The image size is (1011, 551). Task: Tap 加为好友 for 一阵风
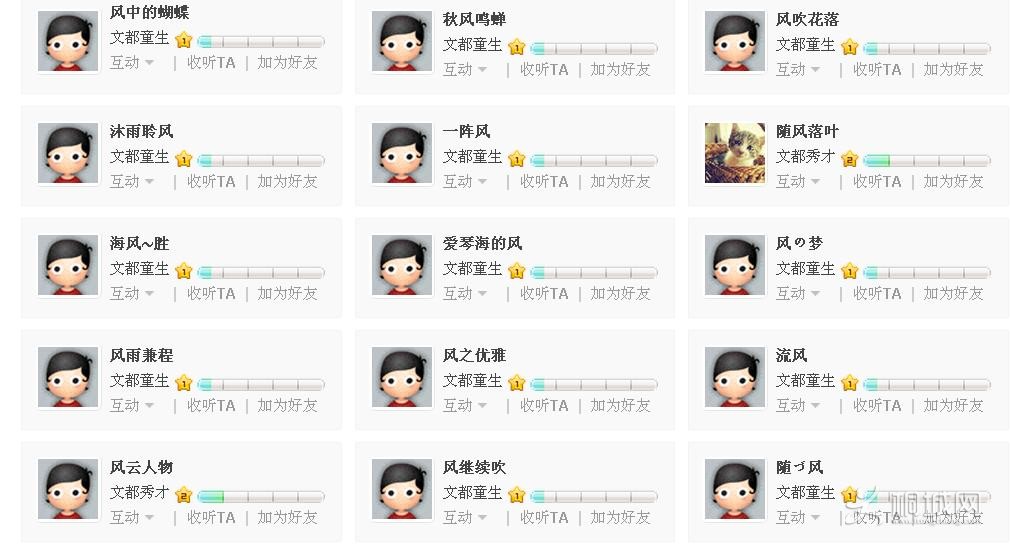620,181
